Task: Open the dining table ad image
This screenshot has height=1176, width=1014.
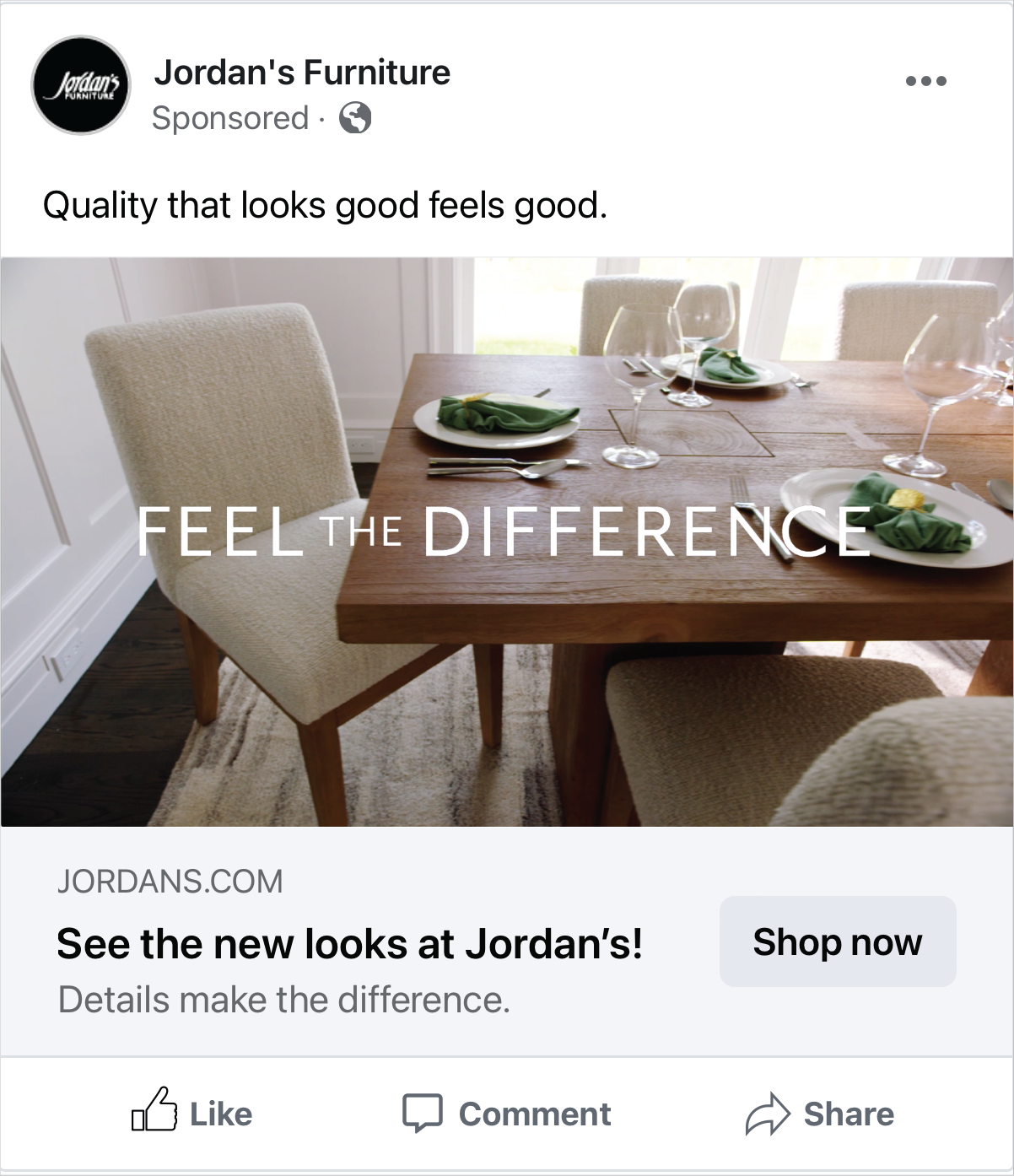Action: pyautogui.click(x=506, y=542)
